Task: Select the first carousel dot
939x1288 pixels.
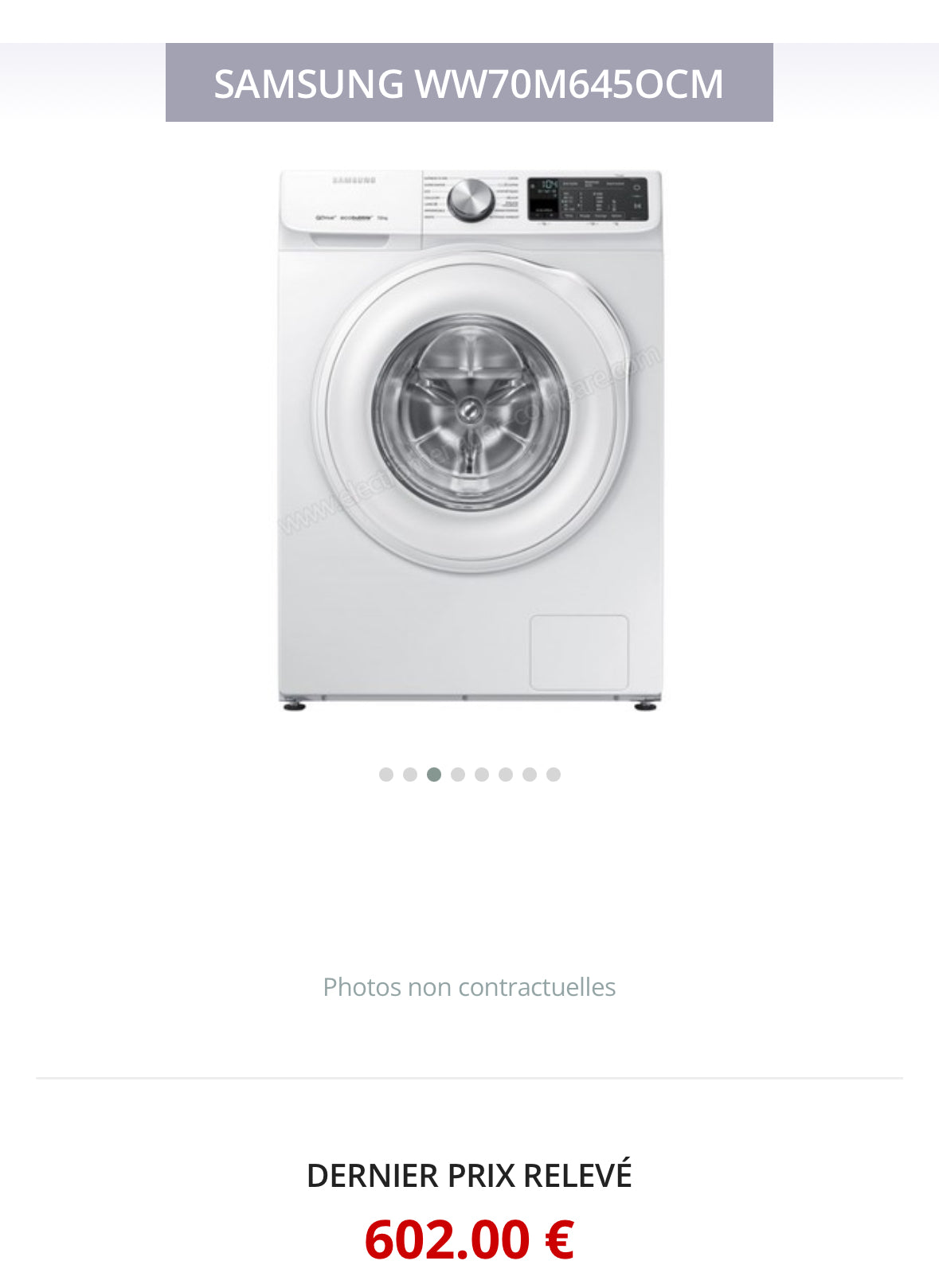Action: pyautogui.click(x=388, y=772)
